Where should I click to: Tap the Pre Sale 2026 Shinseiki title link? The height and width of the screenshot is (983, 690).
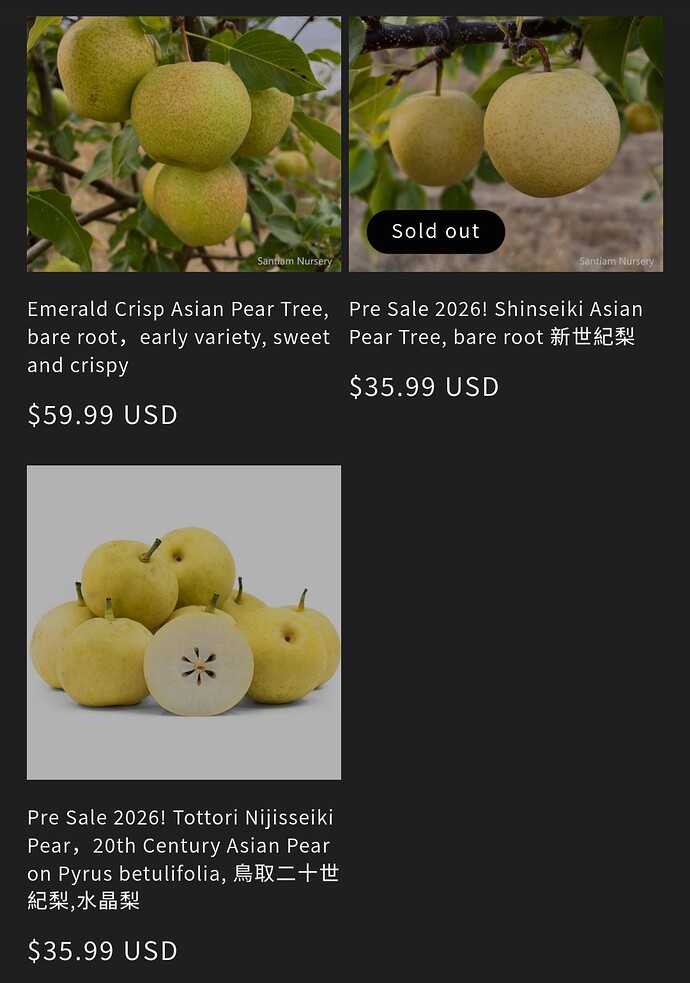click(495, 323)
